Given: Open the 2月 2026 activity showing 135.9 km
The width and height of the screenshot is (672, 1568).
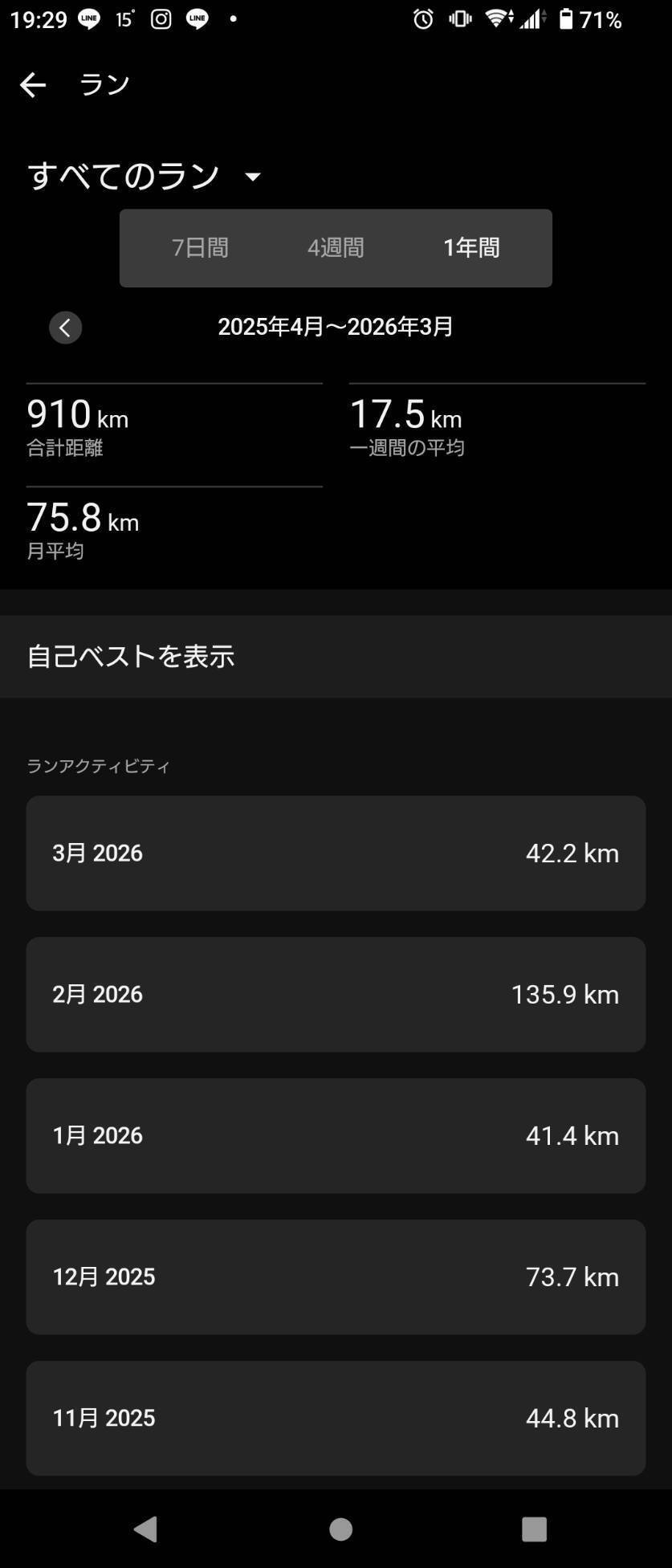Looking at the screenshot, I should pyautogui.click(x=336, y=994).
